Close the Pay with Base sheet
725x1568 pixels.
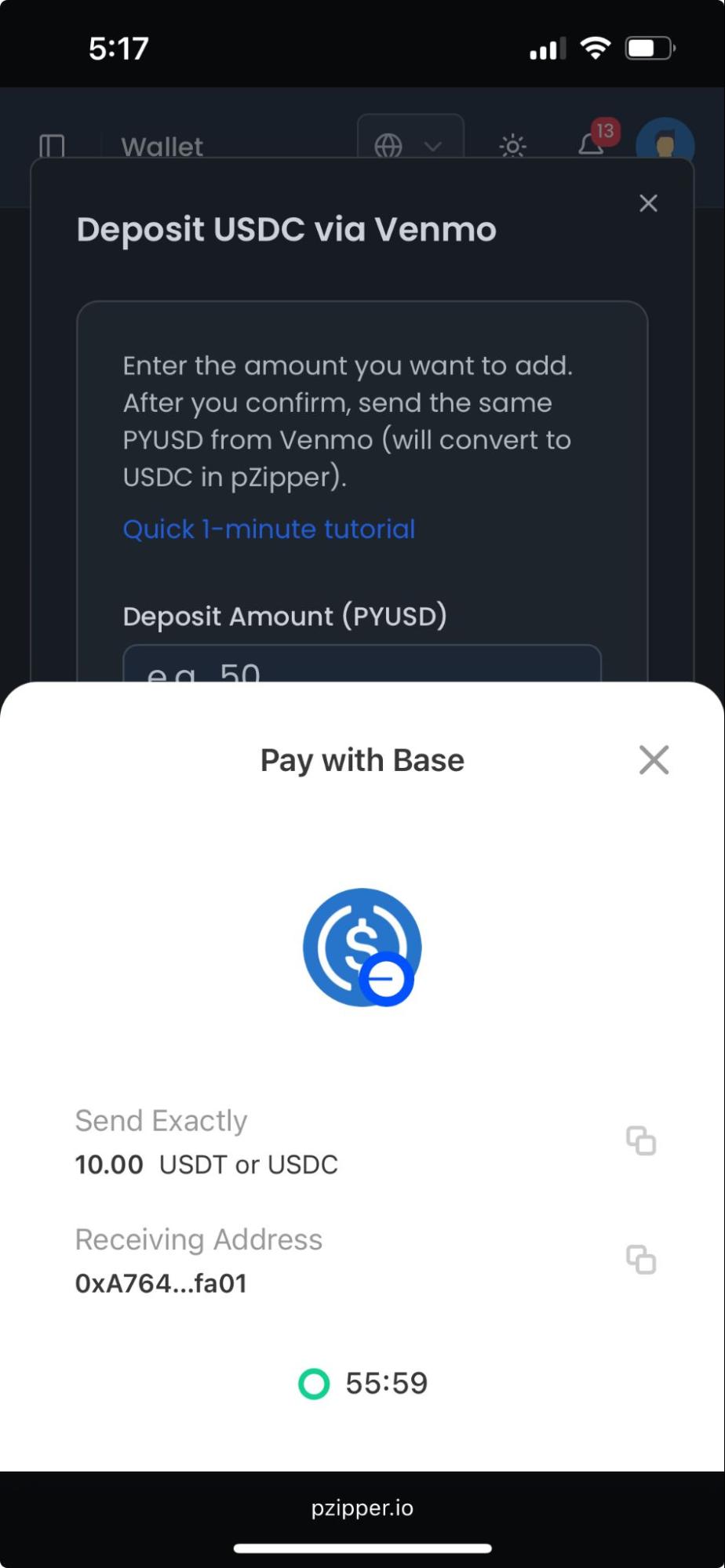click(x=654, y=760)
